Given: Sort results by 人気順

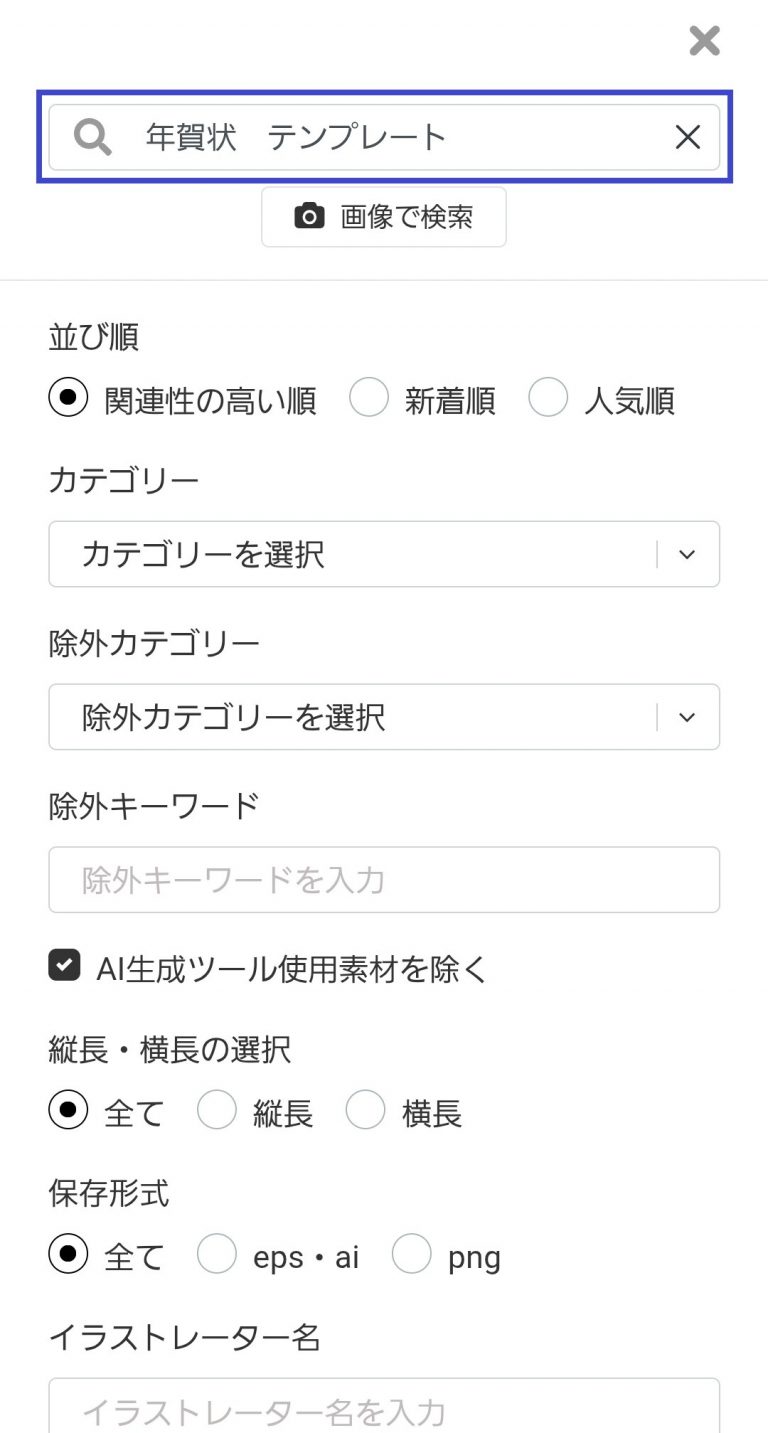Looking at the screenshot, I should tap(548, 399).
